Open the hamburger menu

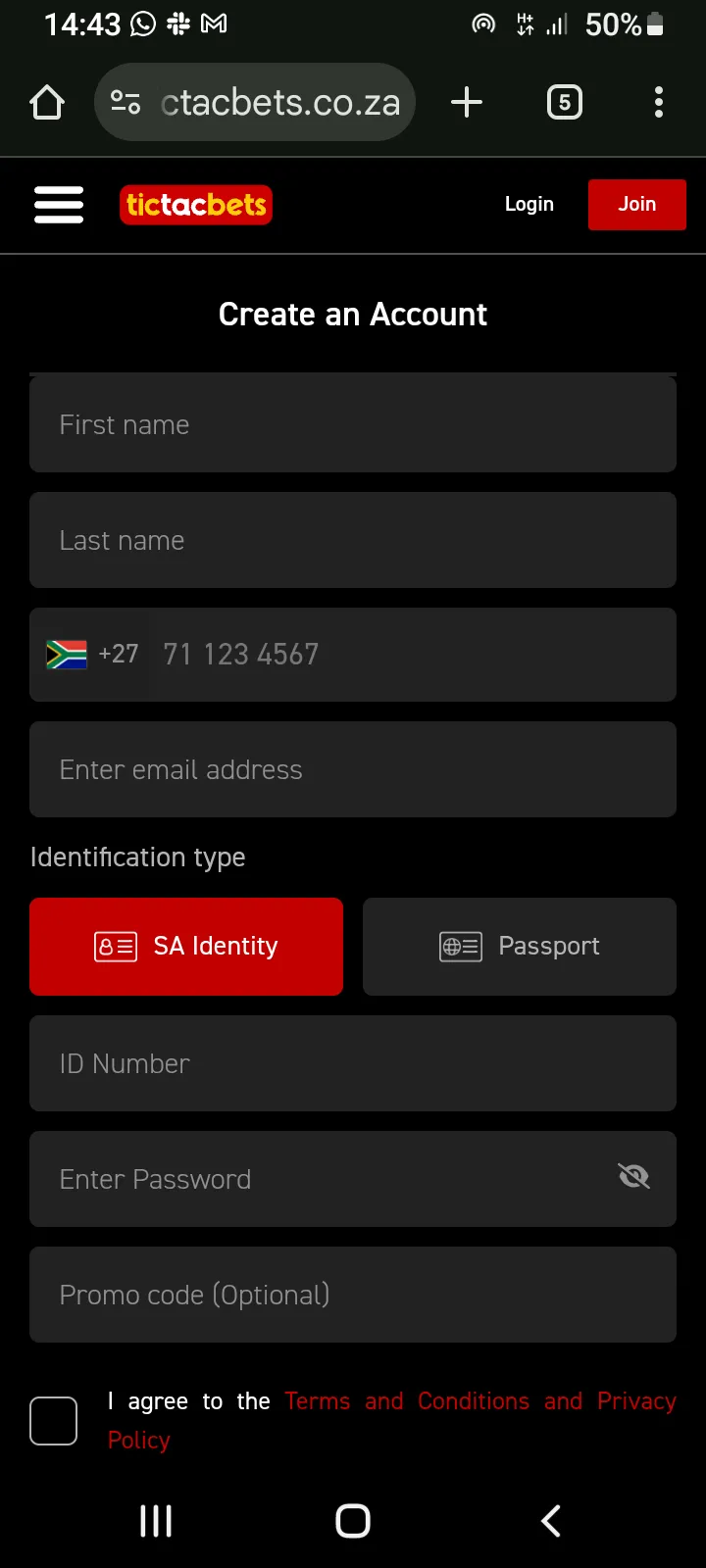pos(59,205)
